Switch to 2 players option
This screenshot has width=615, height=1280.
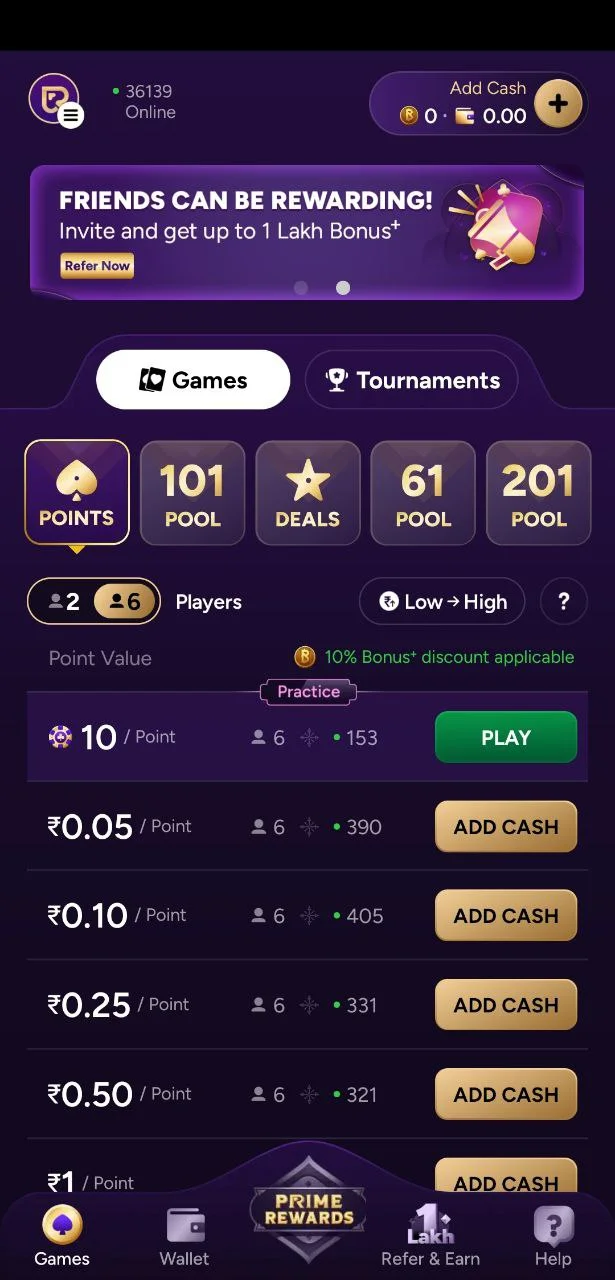(x=63, y=602)
